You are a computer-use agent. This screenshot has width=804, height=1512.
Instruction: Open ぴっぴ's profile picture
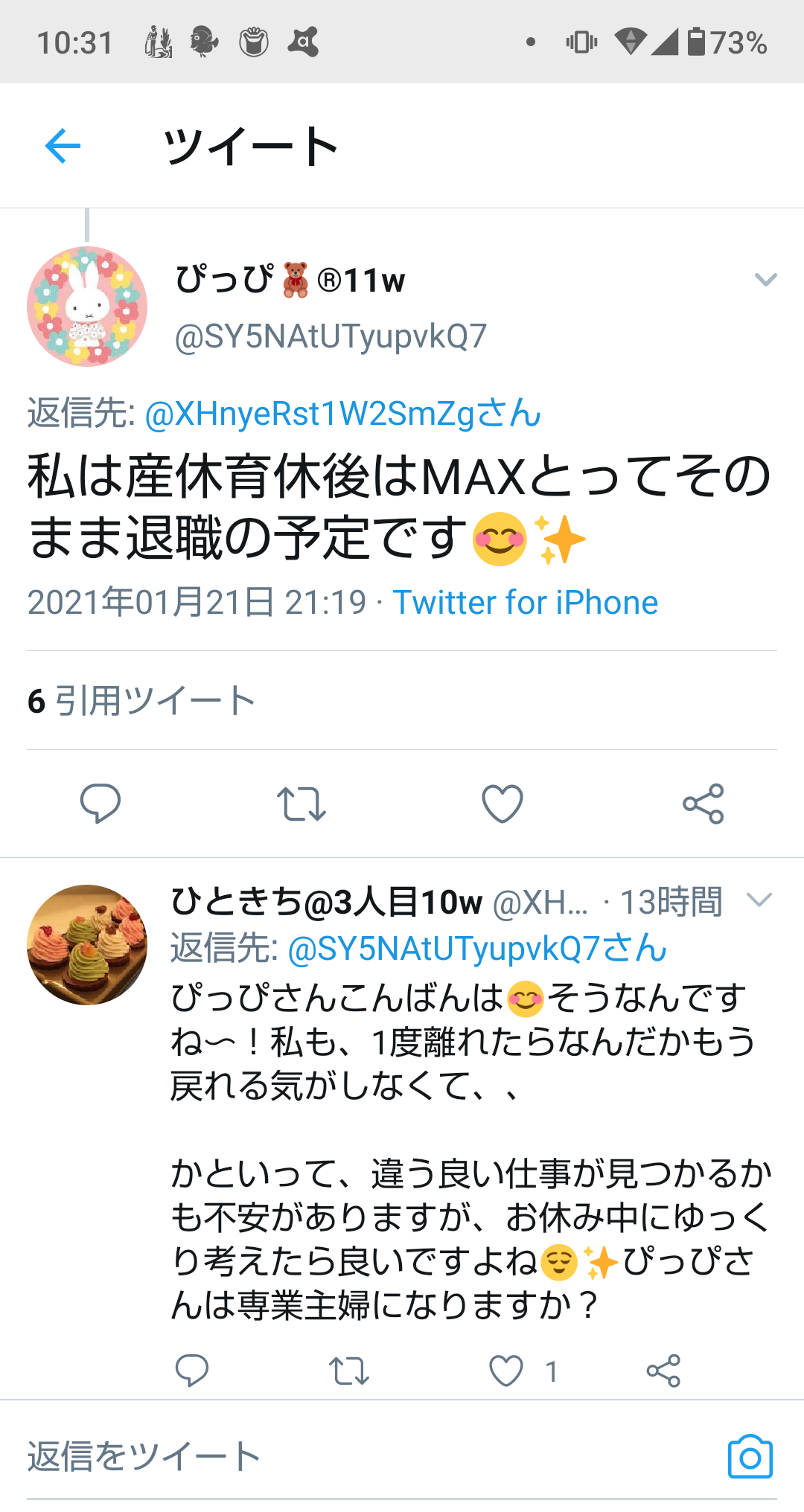87,307
